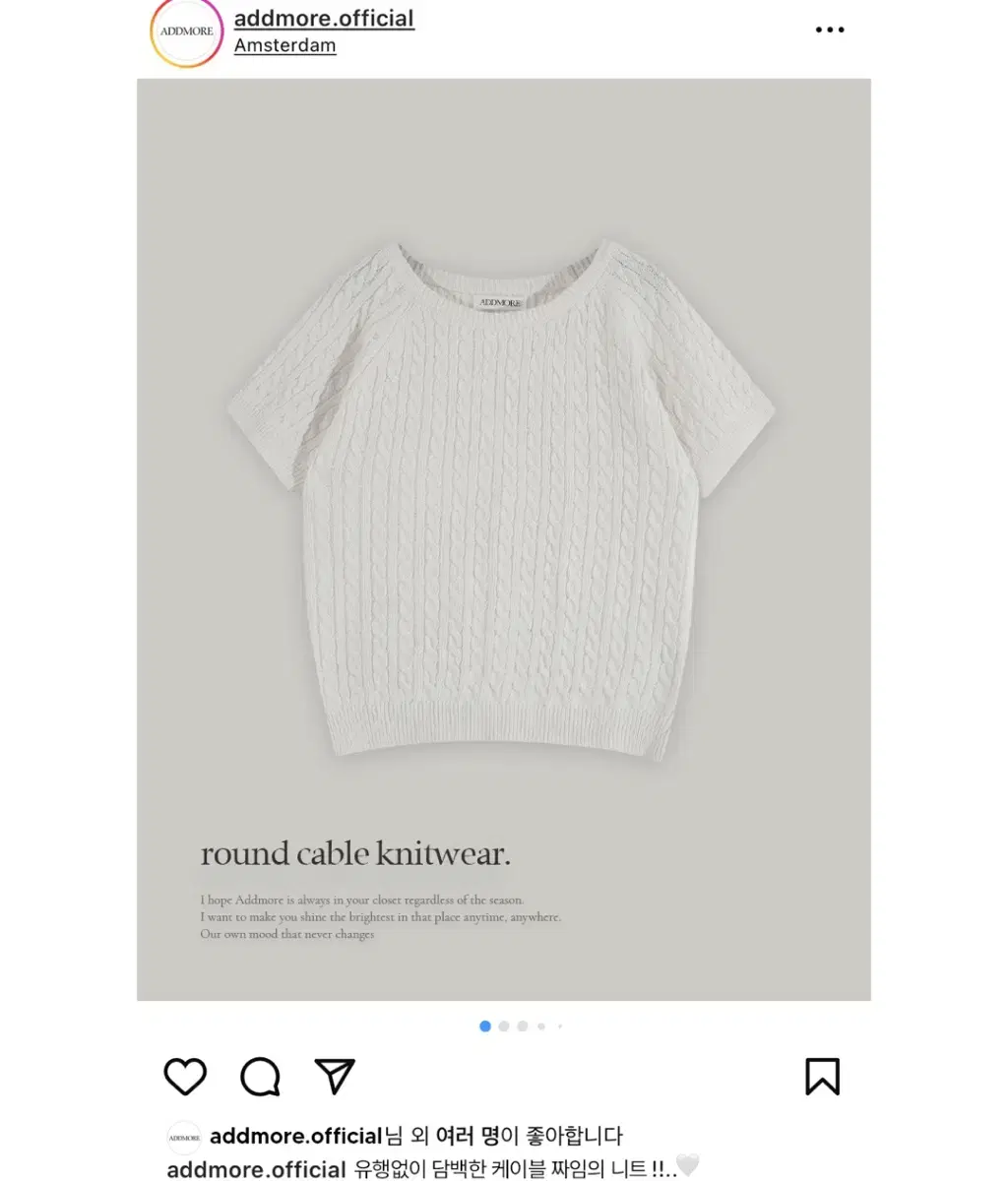
Task: Click the last gray carousel indicator dot
Action: tap(560, 1026)
